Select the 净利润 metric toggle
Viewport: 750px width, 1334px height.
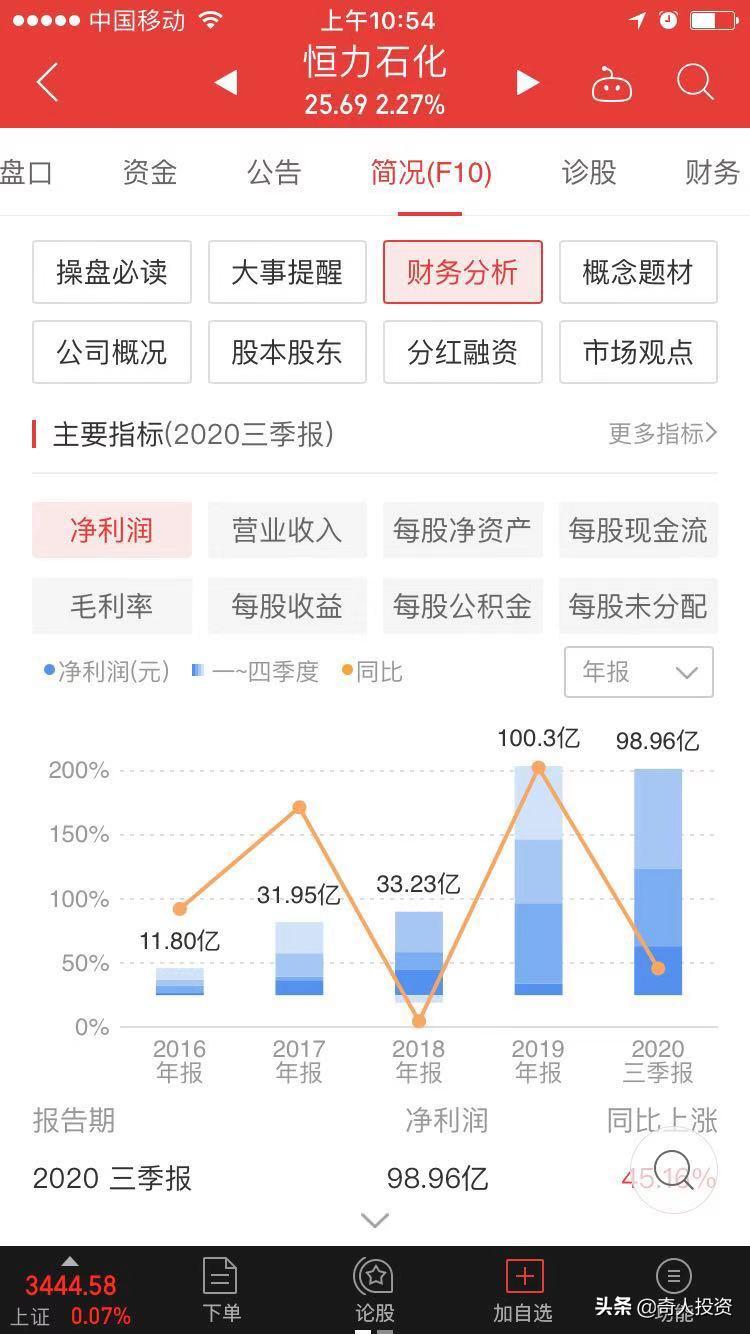[x=111, y=530]
